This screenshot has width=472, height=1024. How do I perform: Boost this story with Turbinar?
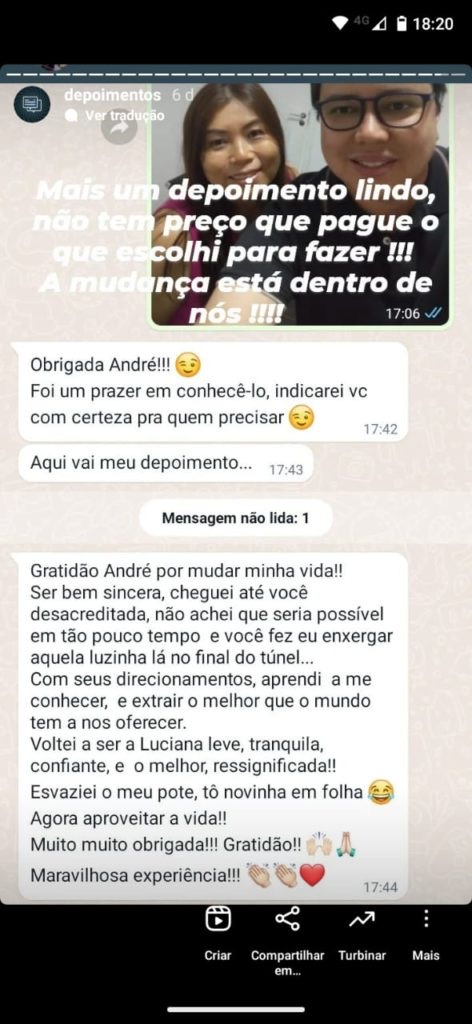362,934
